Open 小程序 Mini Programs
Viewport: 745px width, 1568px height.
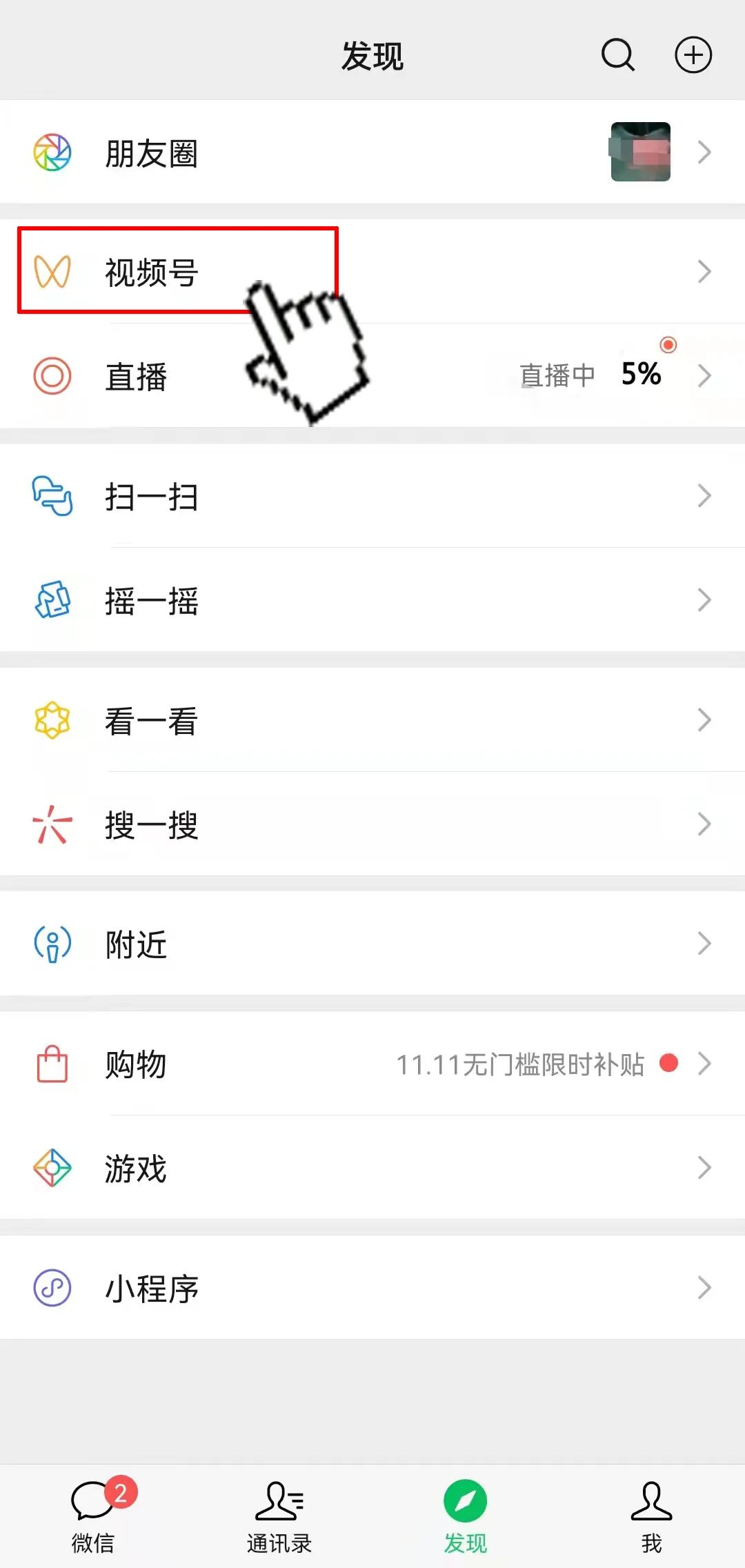[151, 1288]
